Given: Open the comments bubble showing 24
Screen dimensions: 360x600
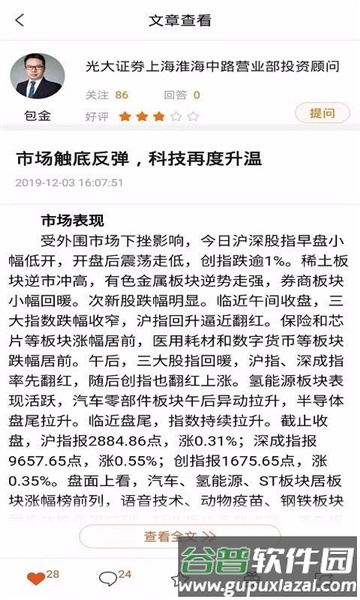Looking at the screenshot, I should click(x=108, y=579).
